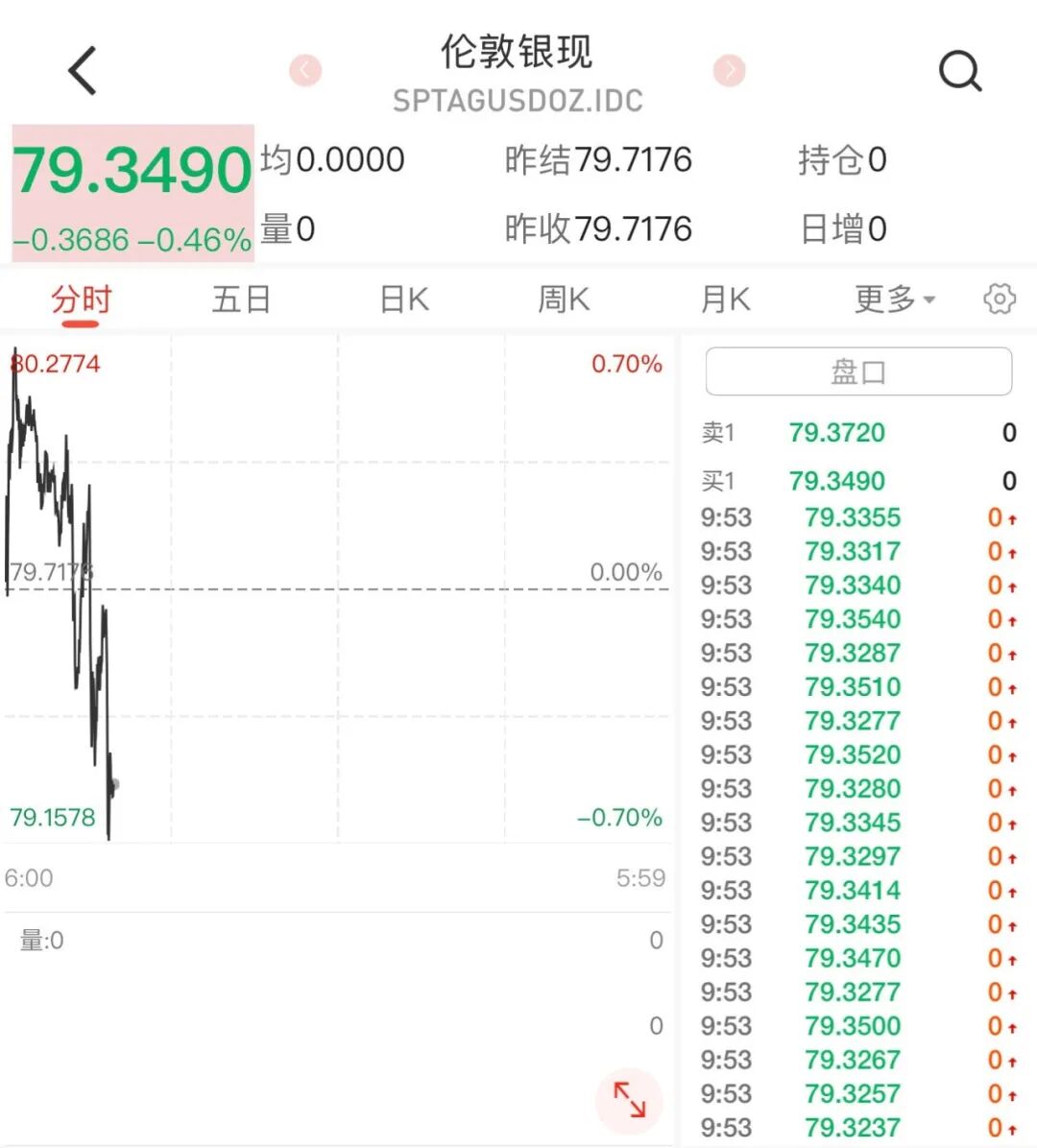Expand the 更多 dropdown
Screen dimensions: 1037x1148
coord(894,299)
